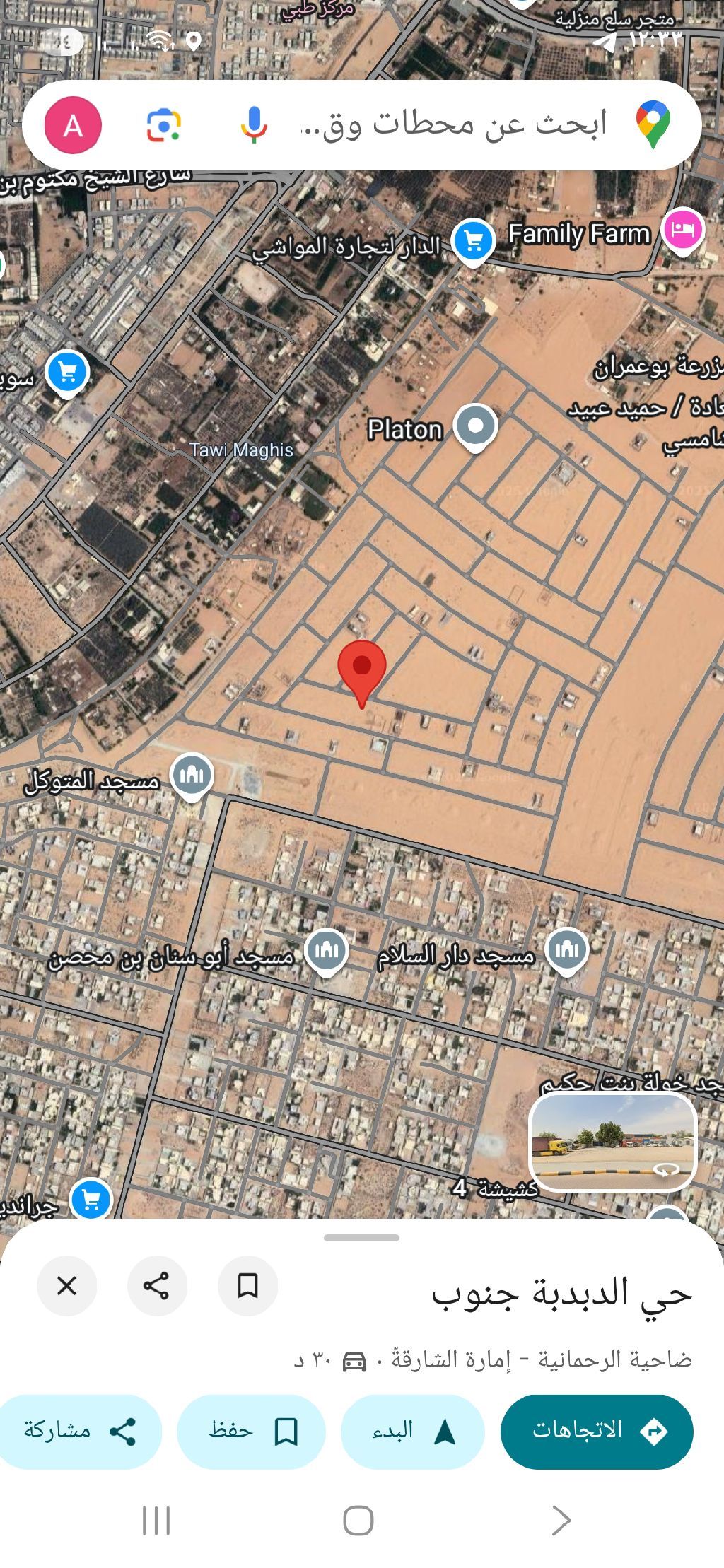Viewport: 724px width, 1568px height.
Task: Open the Family Farm hotel pin
Action: click(x=682, y=230)
